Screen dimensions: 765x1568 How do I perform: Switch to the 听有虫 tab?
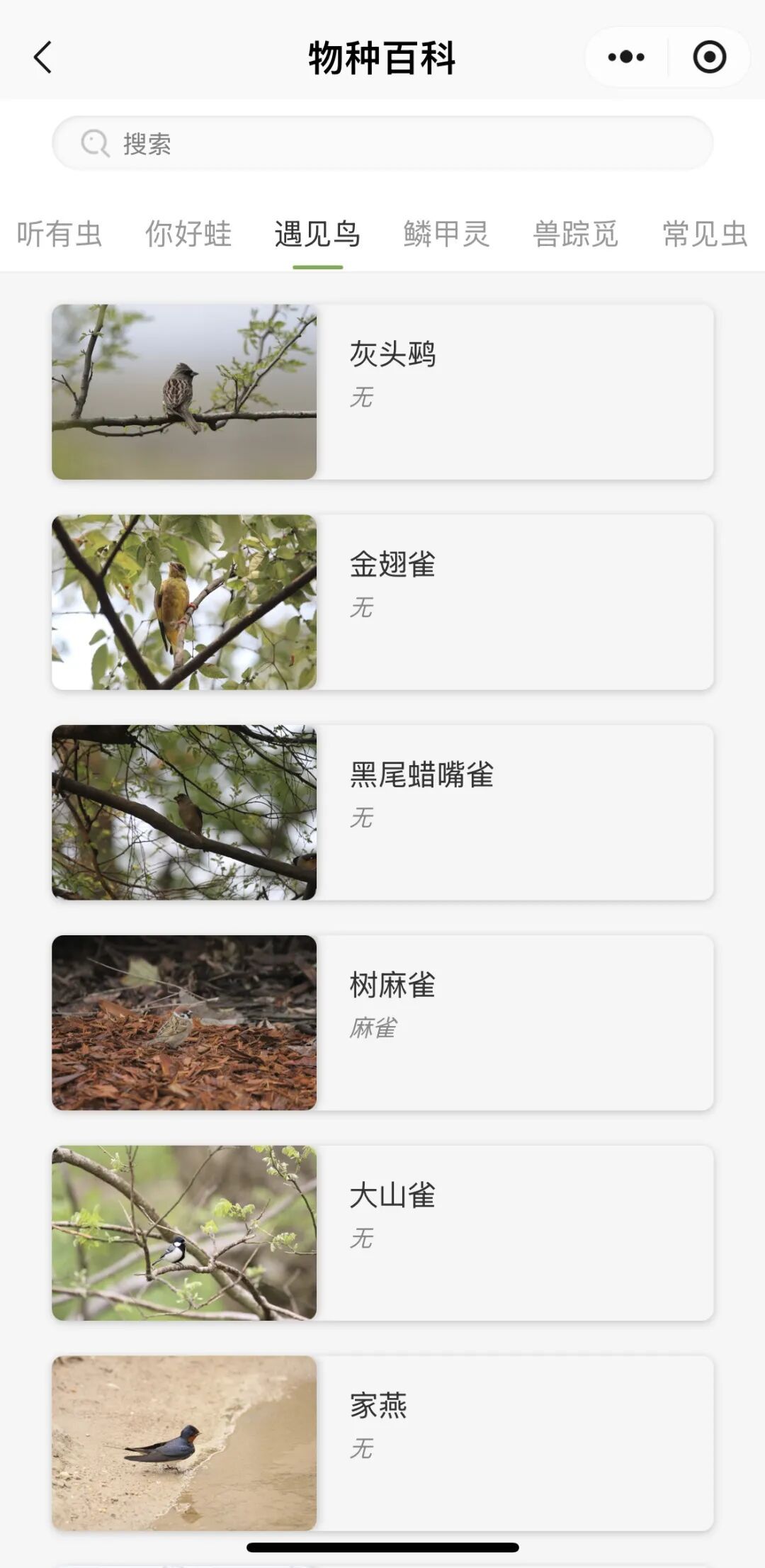(59, 234)
